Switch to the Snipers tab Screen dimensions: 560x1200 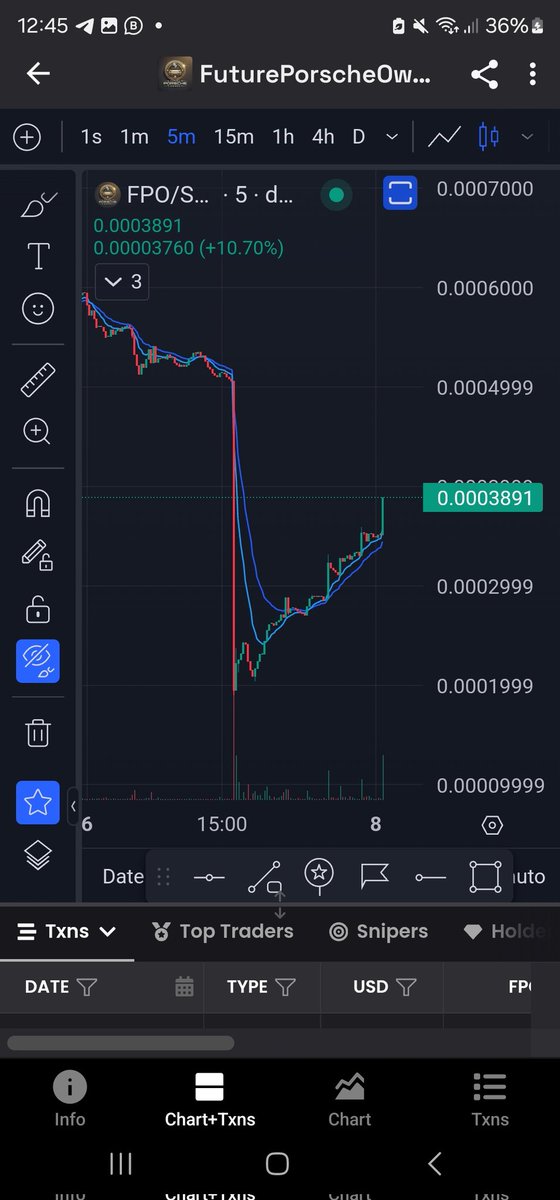[378, 931]
